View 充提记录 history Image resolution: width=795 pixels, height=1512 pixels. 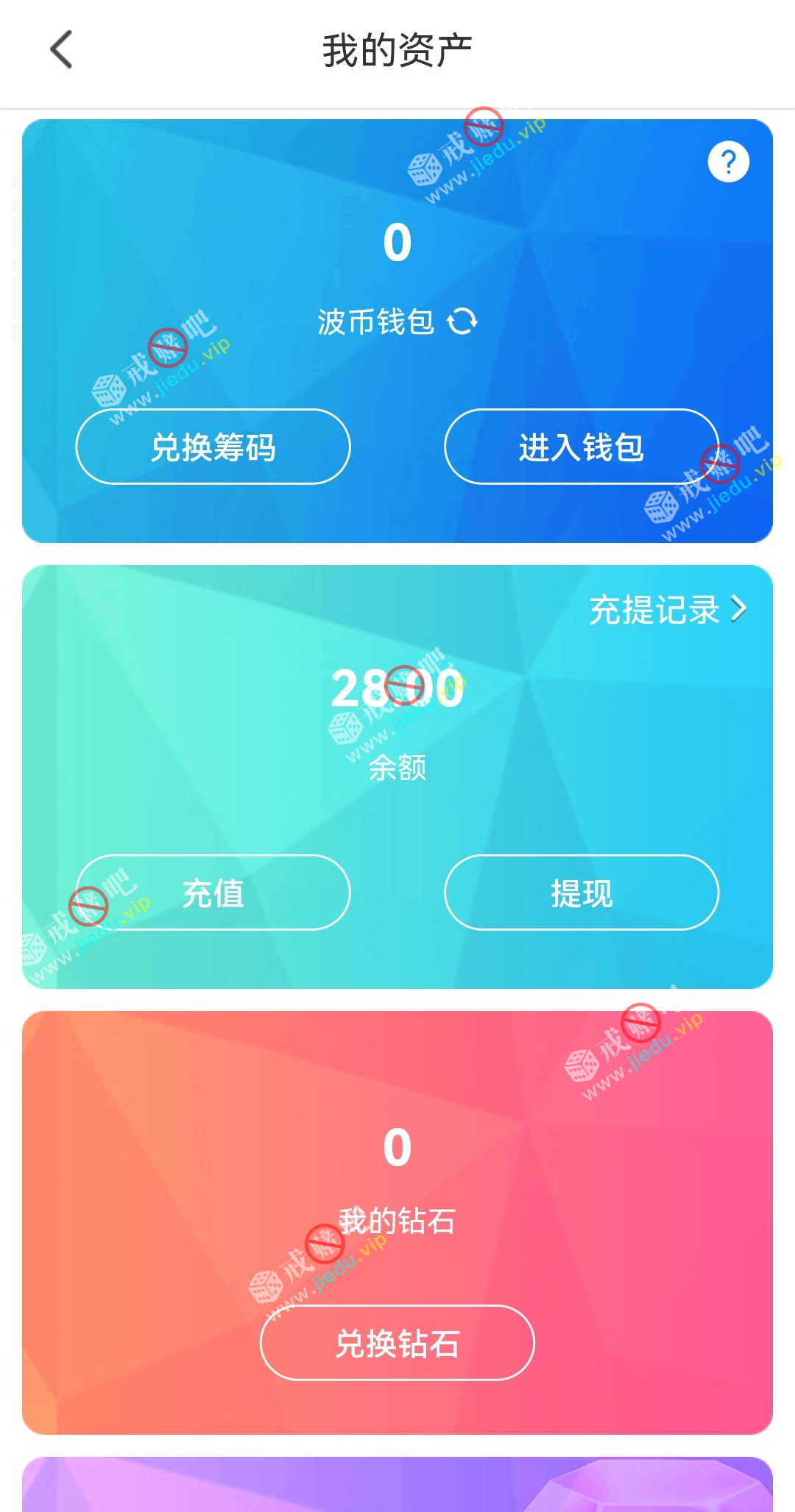(x=667, y=609)
